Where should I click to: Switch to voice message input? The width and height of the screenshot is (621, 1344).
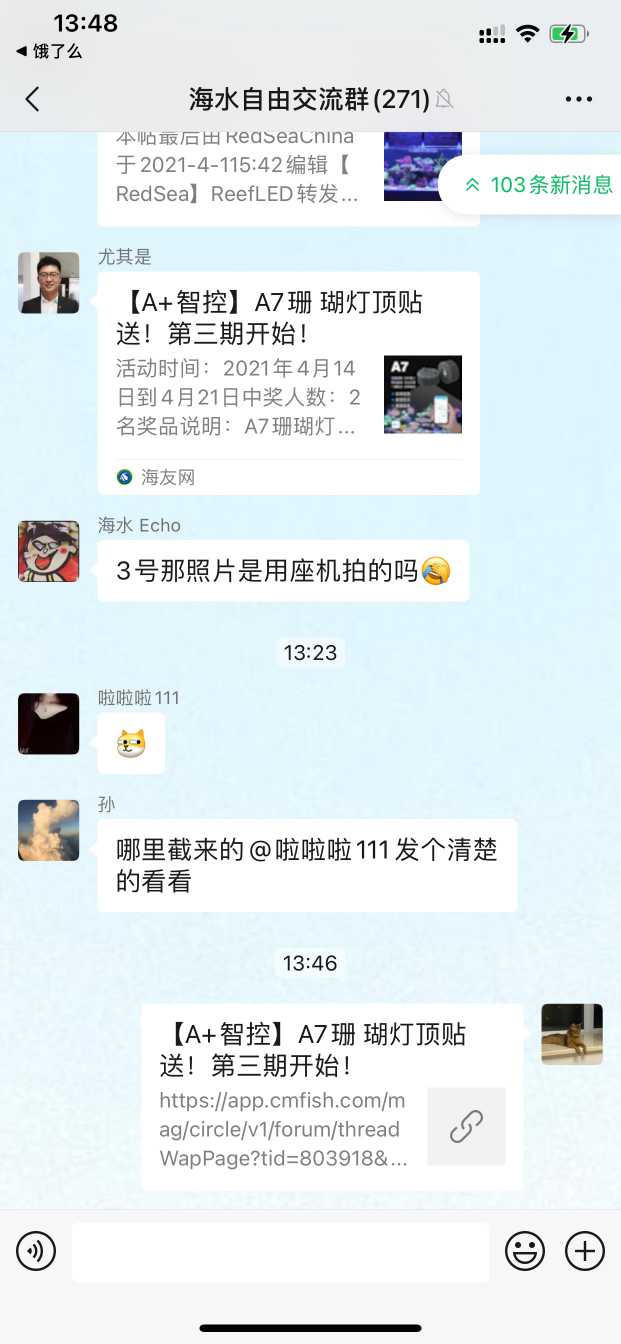[x=36, y=1251]
